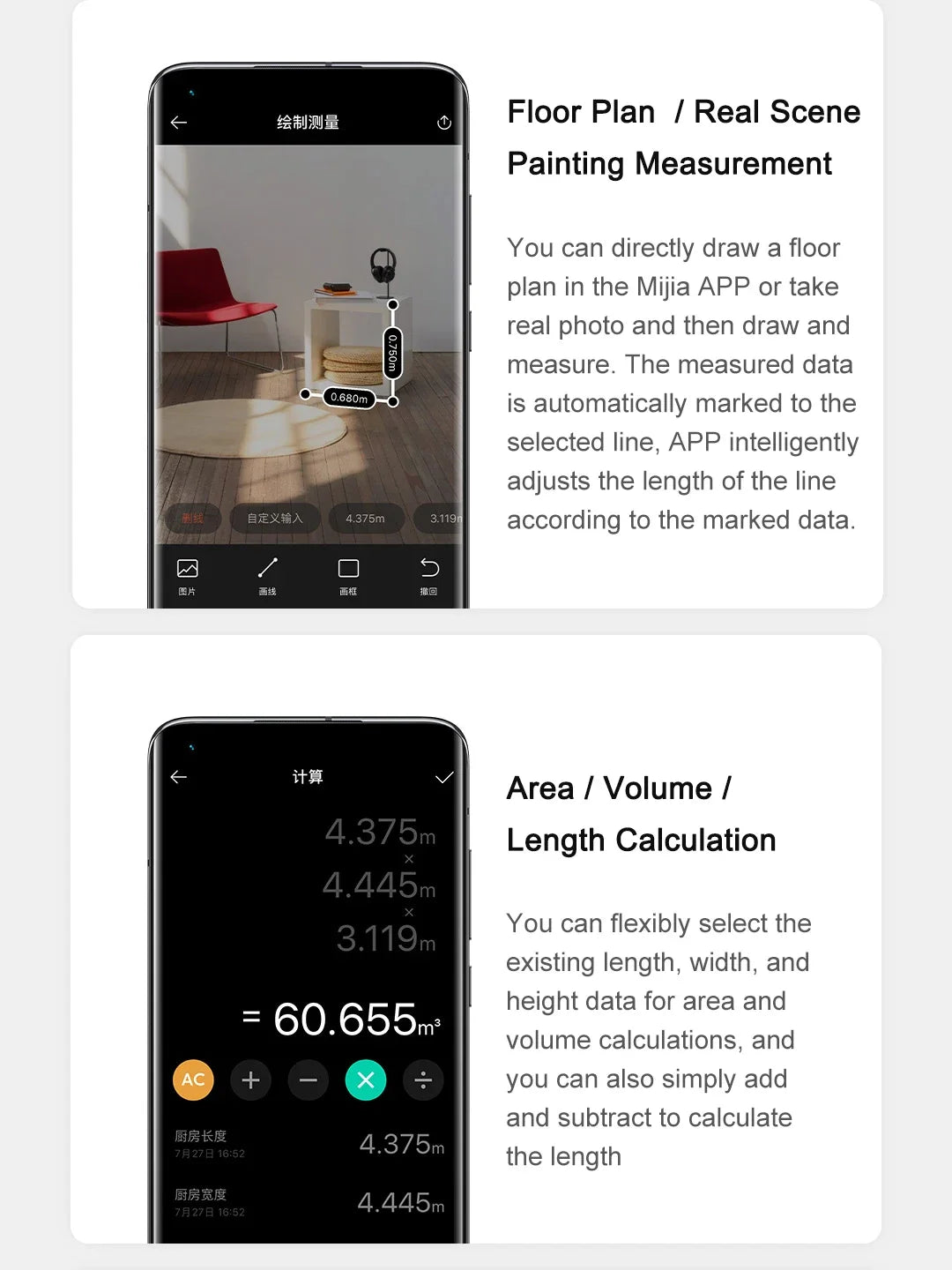Go back from the 计算 calculator screen
Image resolution: width=952 pixels, height=1270 pixels.
click(178, 777)
